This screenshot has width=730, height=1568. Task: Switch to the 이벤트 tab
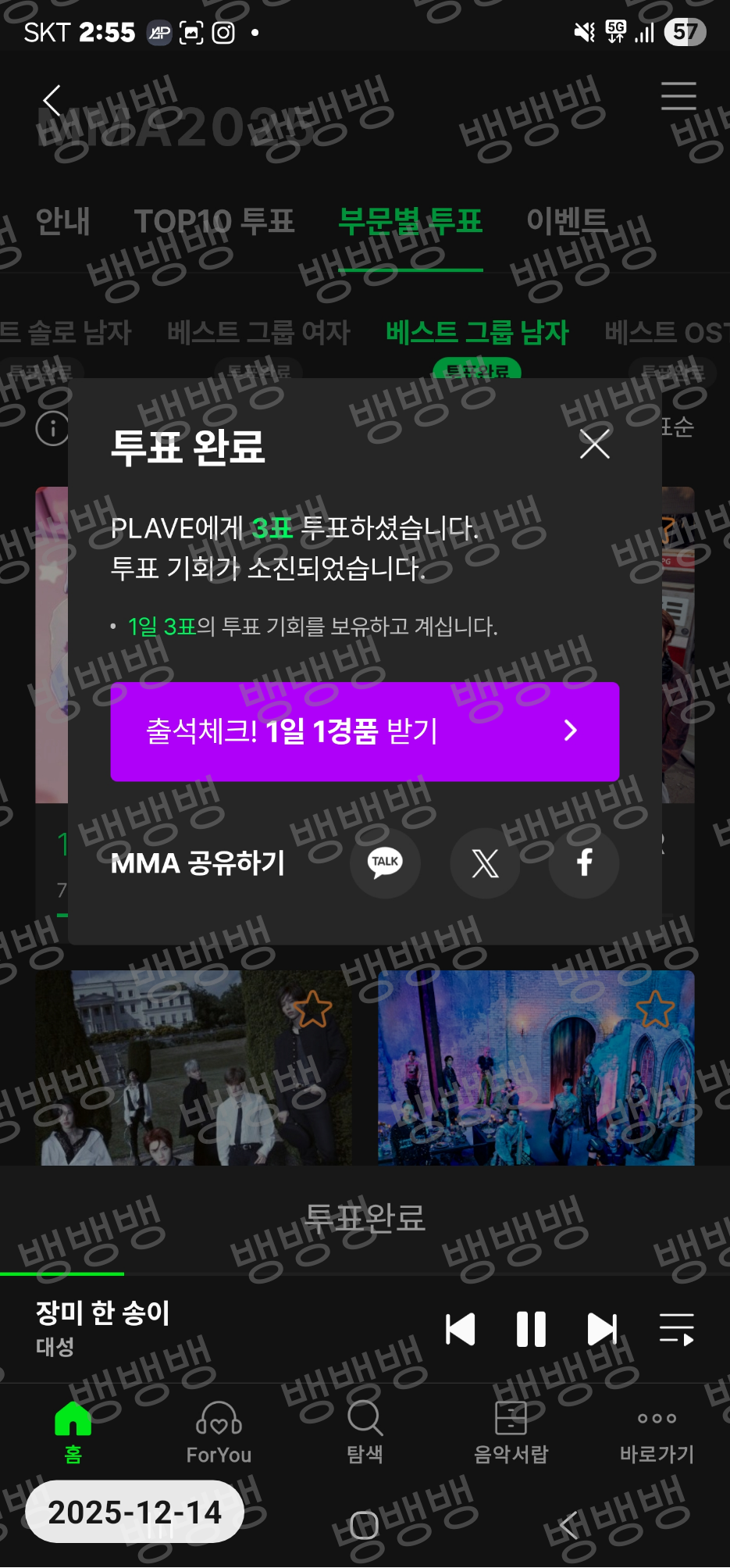pyautogui.click(x=568, y=221)
